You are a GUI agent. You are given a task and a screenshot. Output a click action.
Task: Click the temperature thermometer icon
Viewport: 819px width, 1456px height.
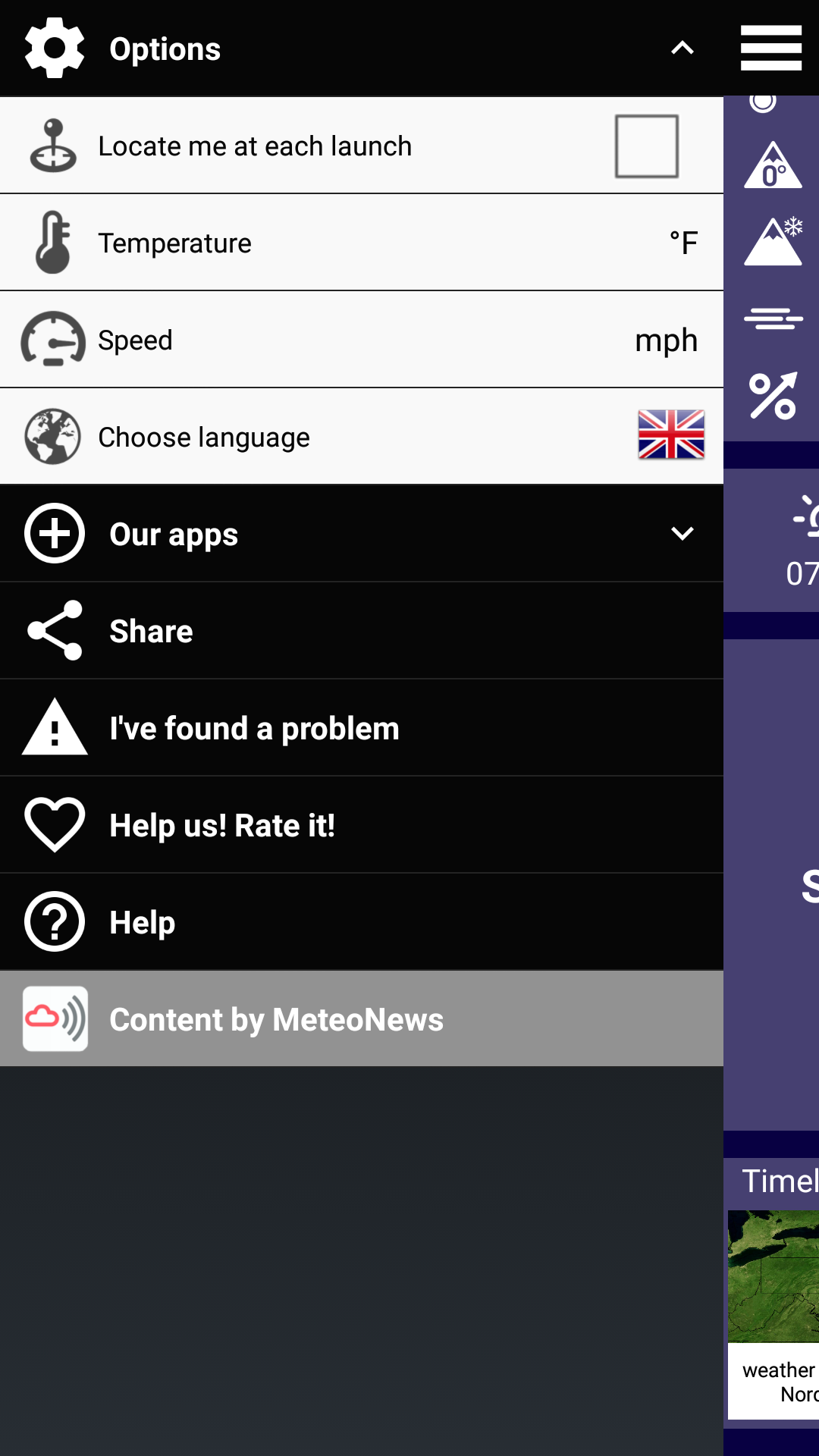click(x=53, y=242)
